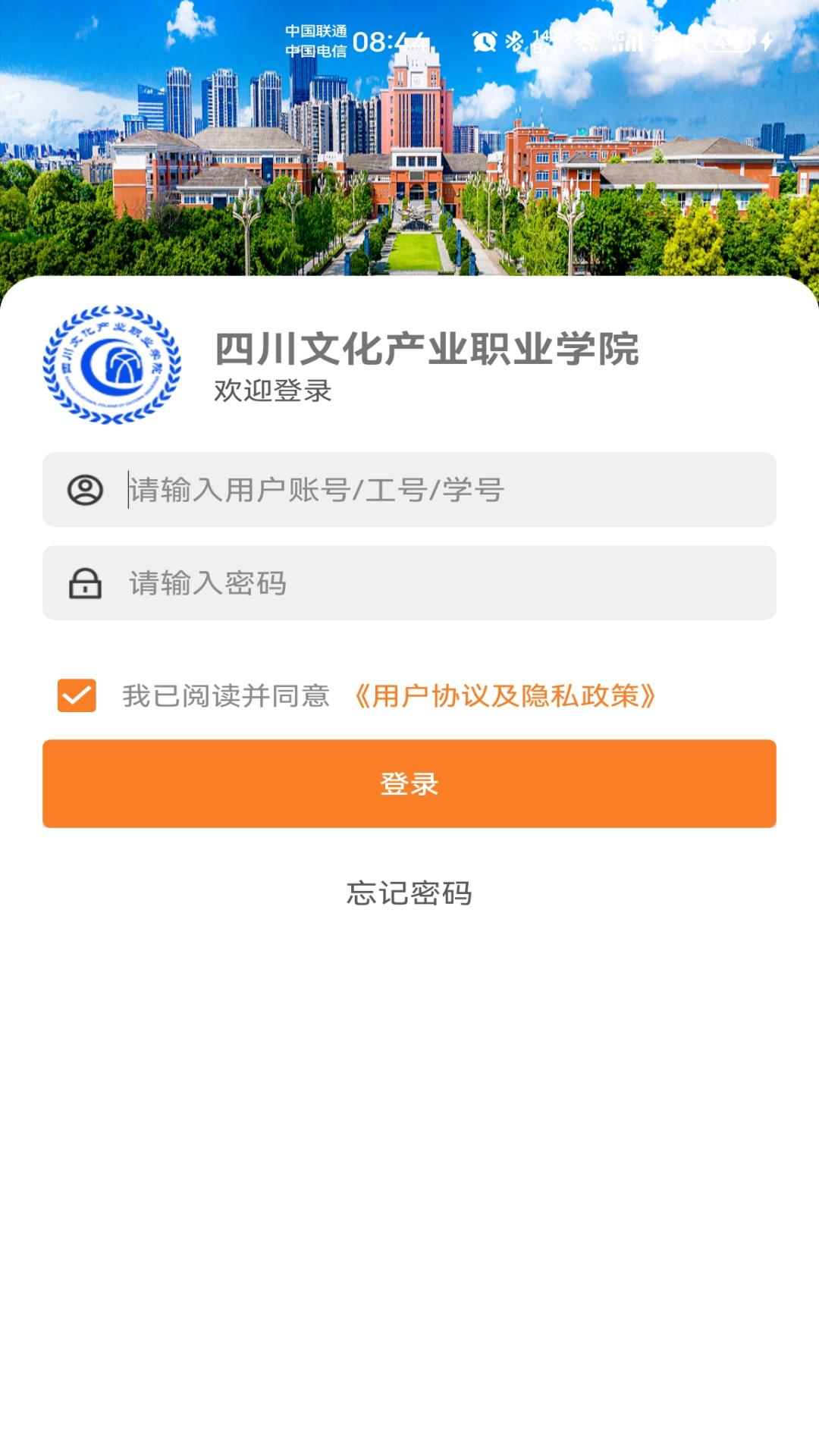819x1456 pixels.
Task: Click the user account icon in username field
Action: tap(86, 491)
